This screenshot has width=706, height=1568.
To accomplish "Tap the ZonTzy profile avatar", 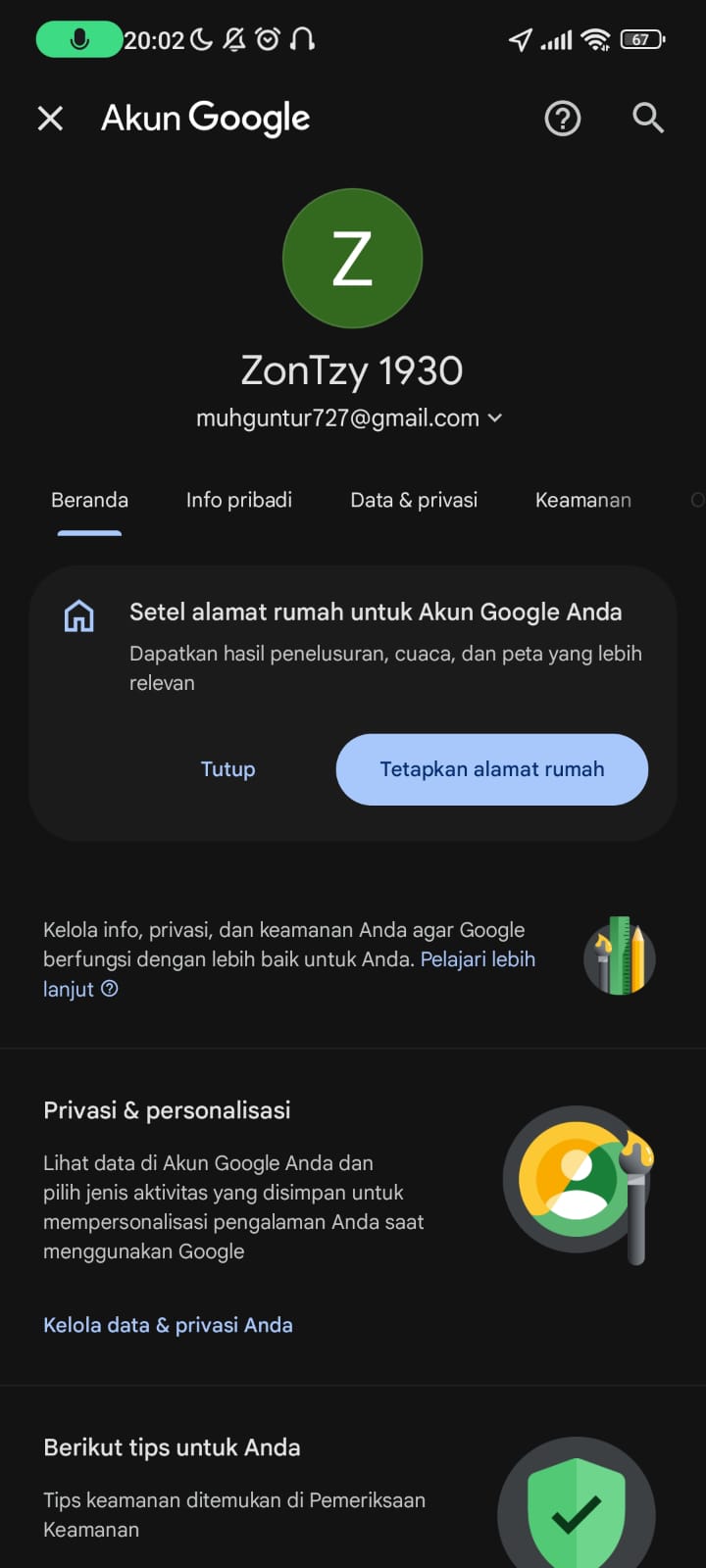I will tap(352, 259).
